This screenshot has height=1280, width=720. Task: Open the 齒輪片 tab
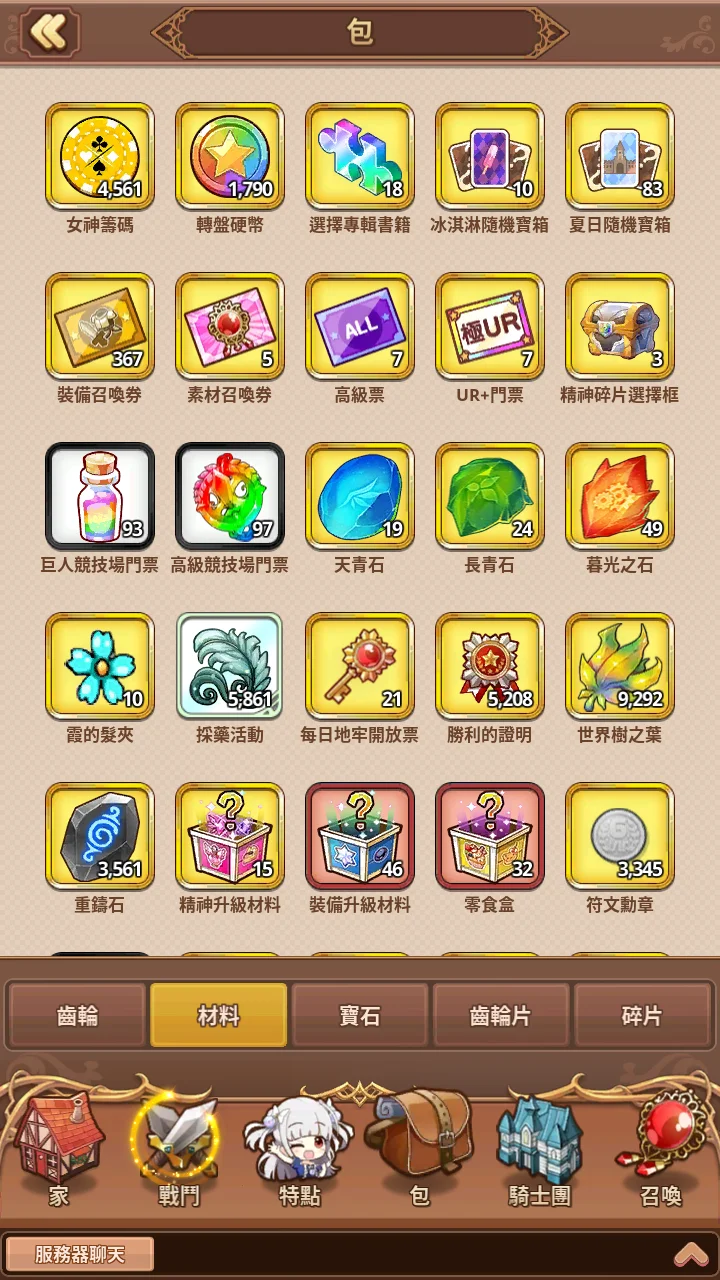[x=501, y=1016]
